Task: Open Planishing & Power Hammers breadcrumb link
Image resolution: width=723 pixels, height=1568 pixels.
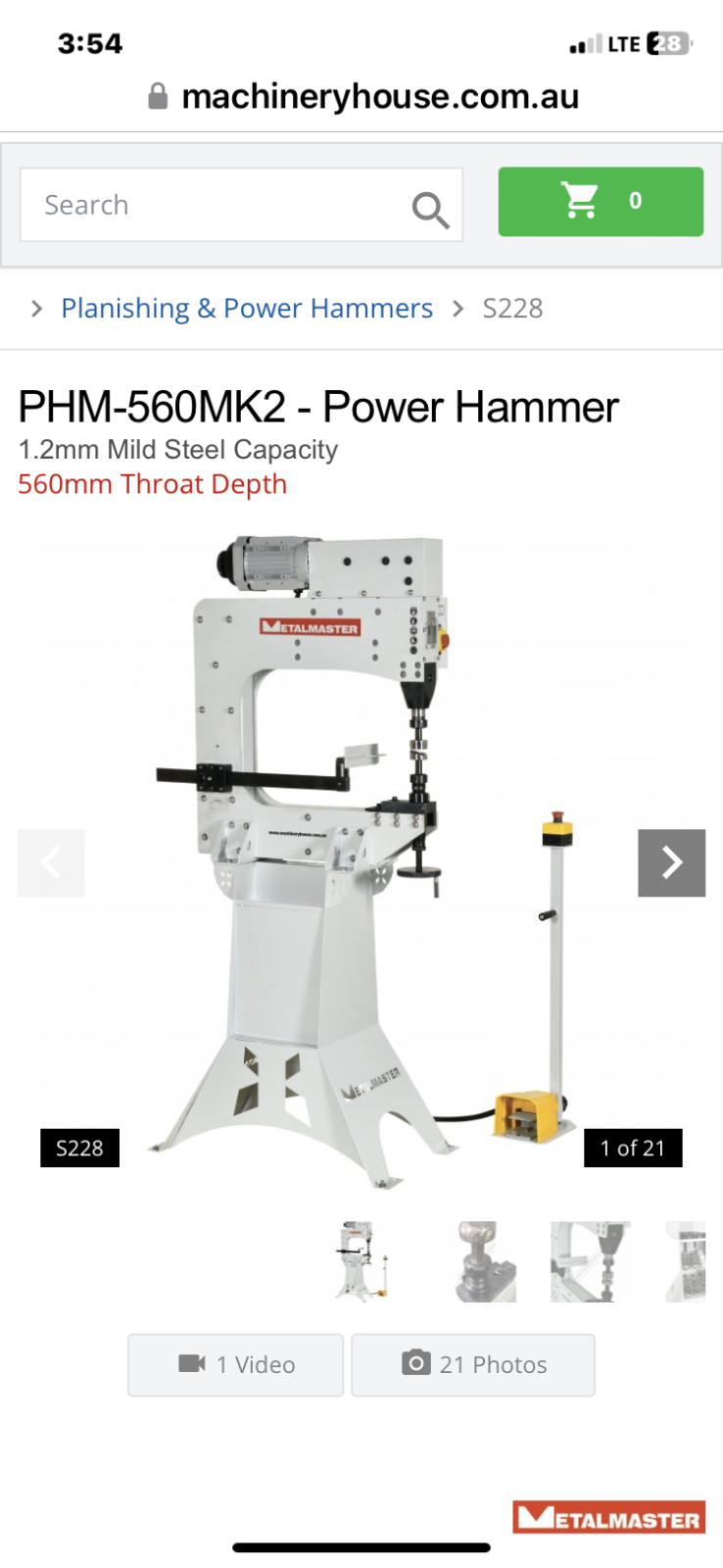Action: 247,308
